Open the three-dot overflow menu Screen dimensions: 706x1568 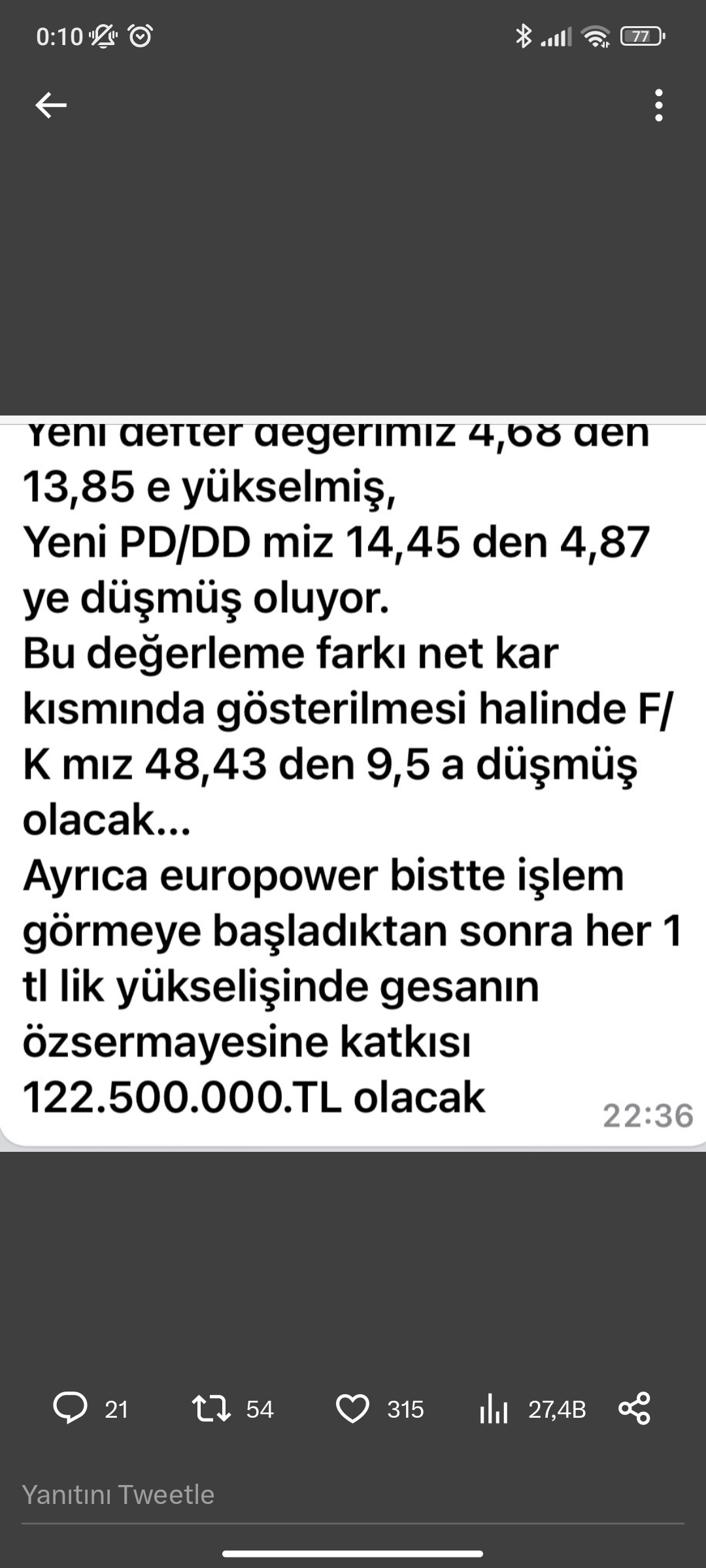pos(658,105)
